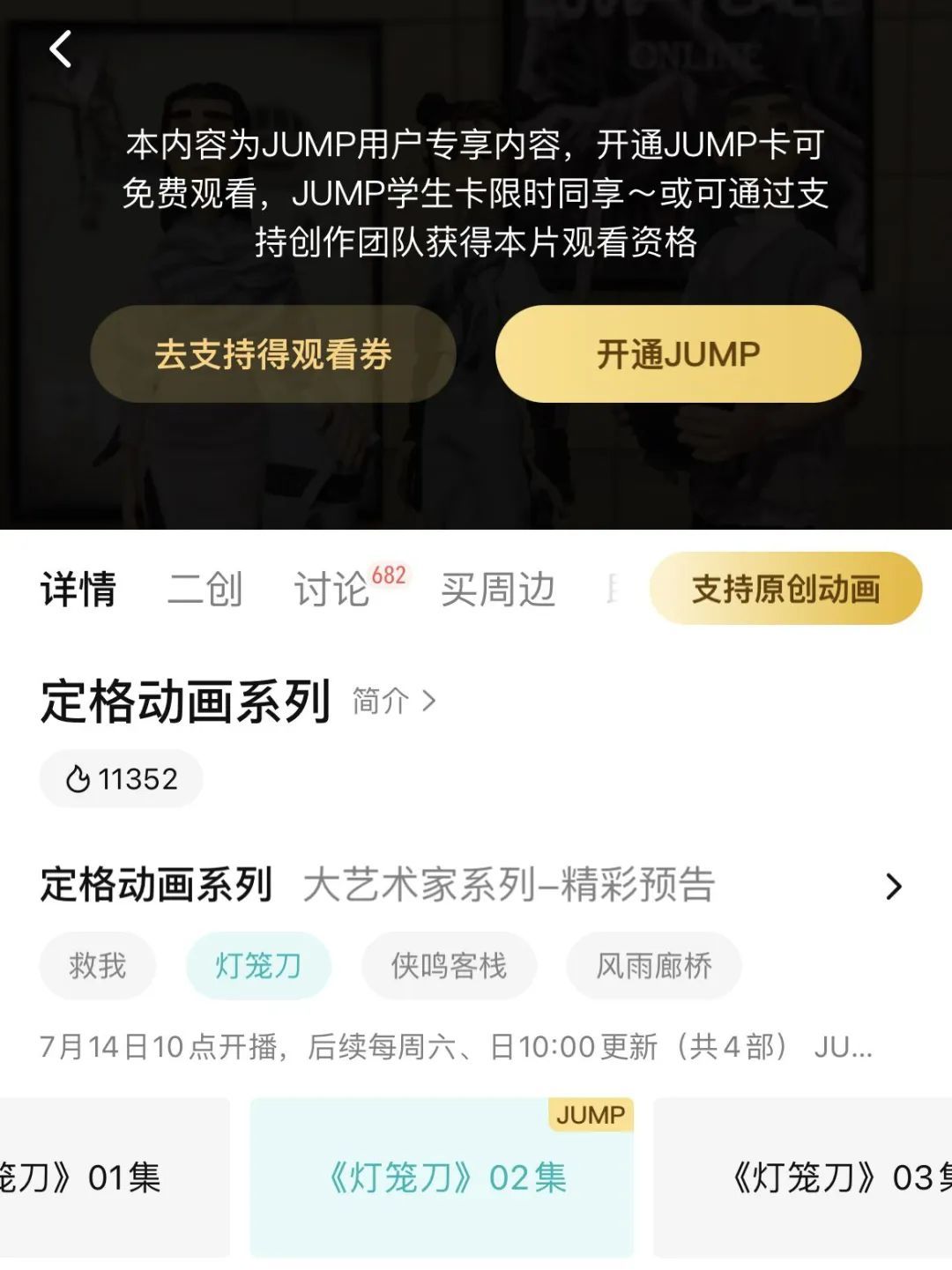Viewport: 952px width, 1270px height.
Task: Select the 救我 filter tag
Action: [x=96, y=966]
